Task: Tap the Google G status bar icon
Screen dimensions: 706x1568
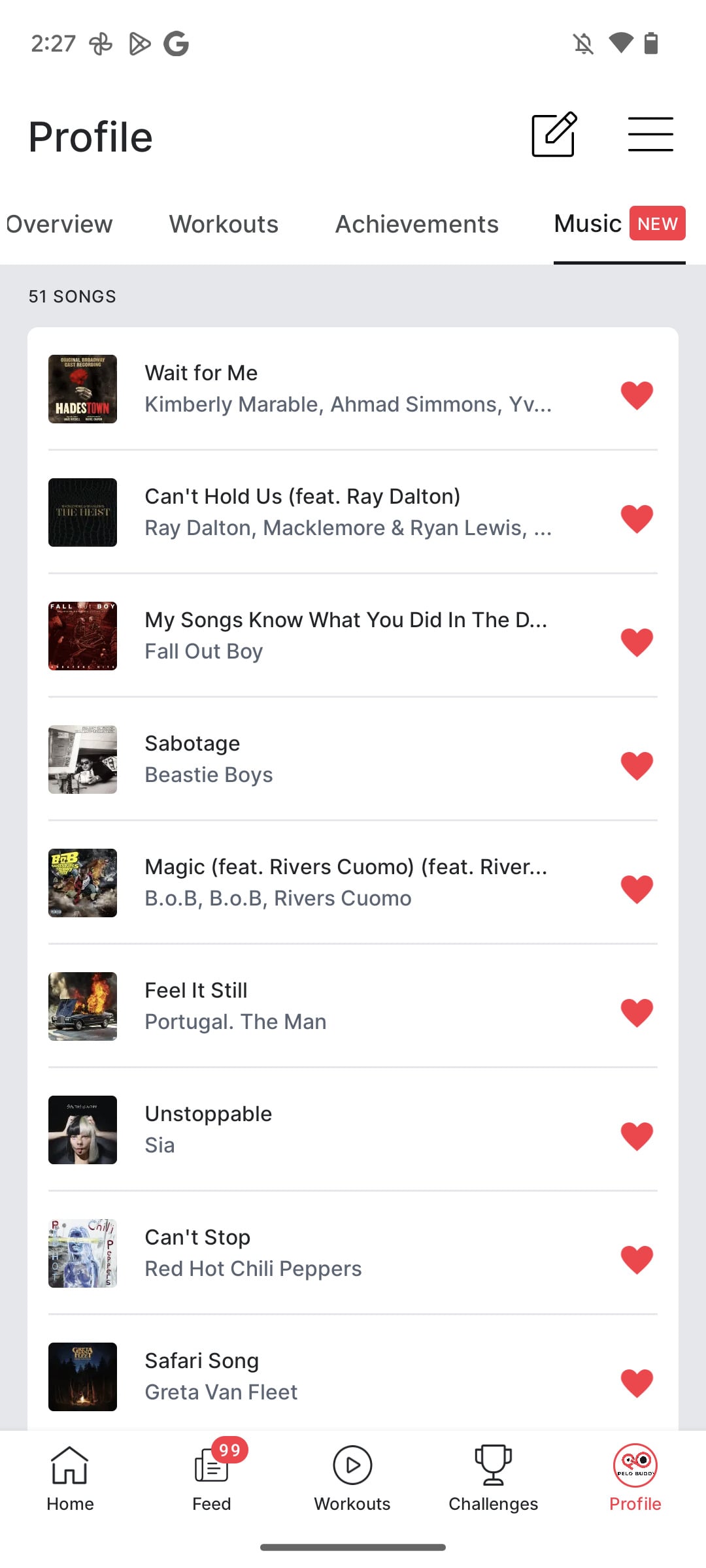Action: (175, 43)
